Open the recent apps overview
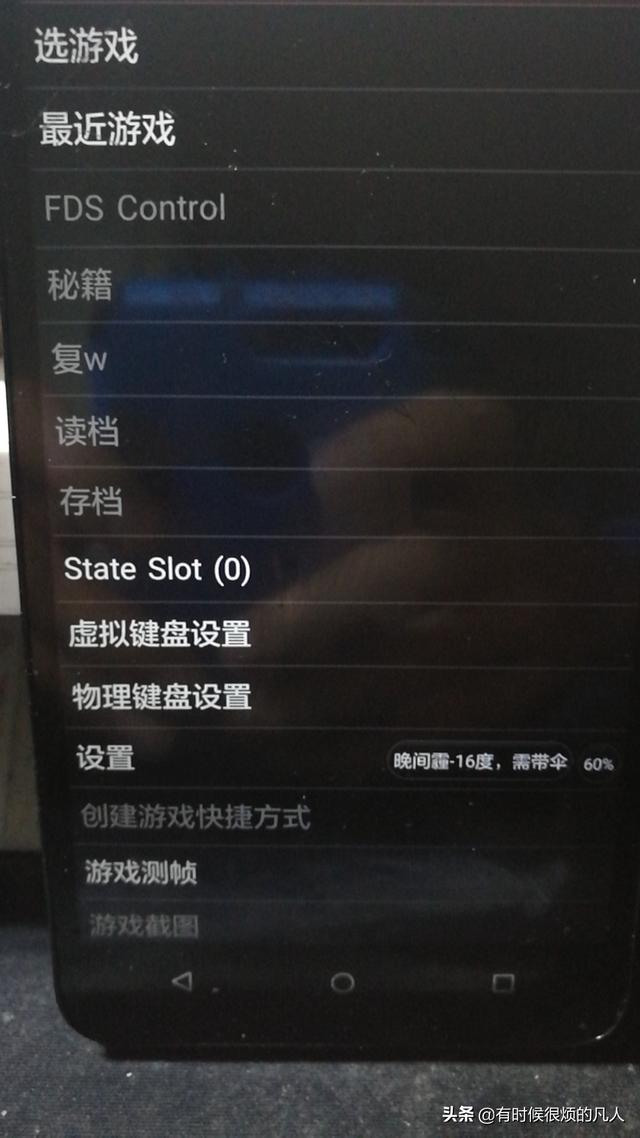Image resolution: width=640 pixels, height=1138 pixels. 503,983
